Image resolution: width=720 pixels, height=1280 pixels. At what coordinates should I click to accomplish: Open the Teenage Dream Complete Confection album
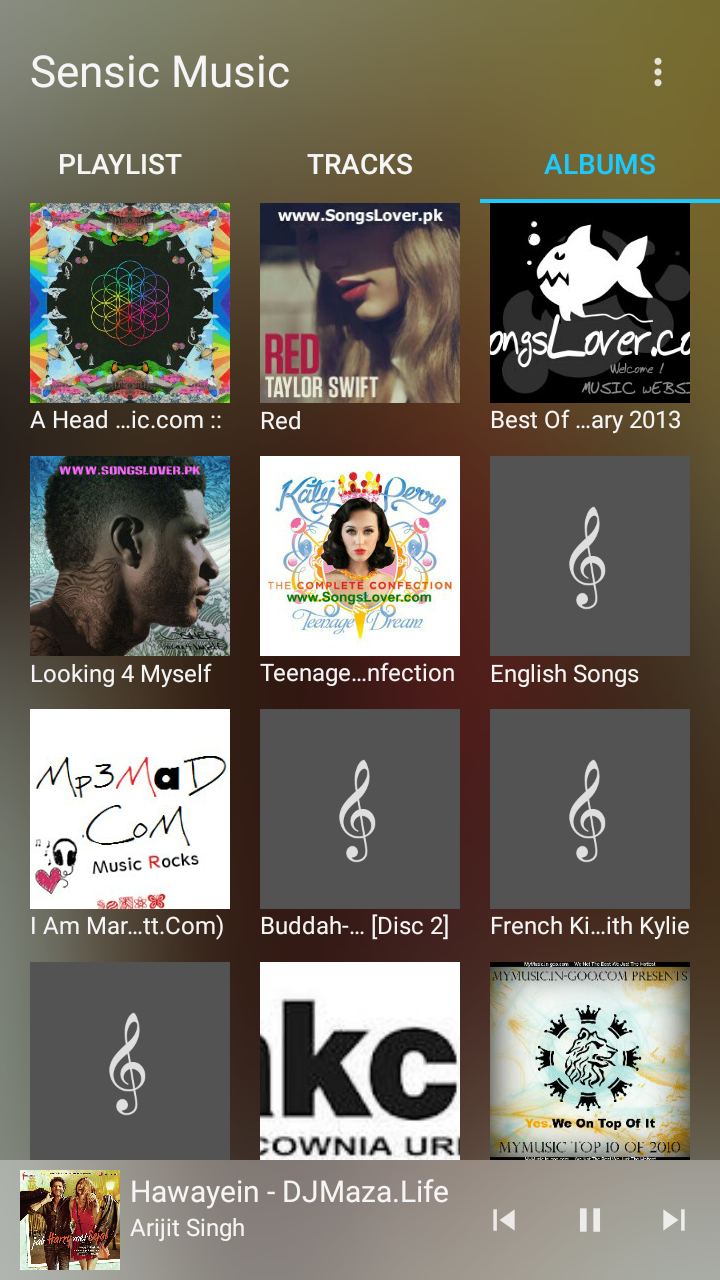pyautogui.click(x=359, y=555)
